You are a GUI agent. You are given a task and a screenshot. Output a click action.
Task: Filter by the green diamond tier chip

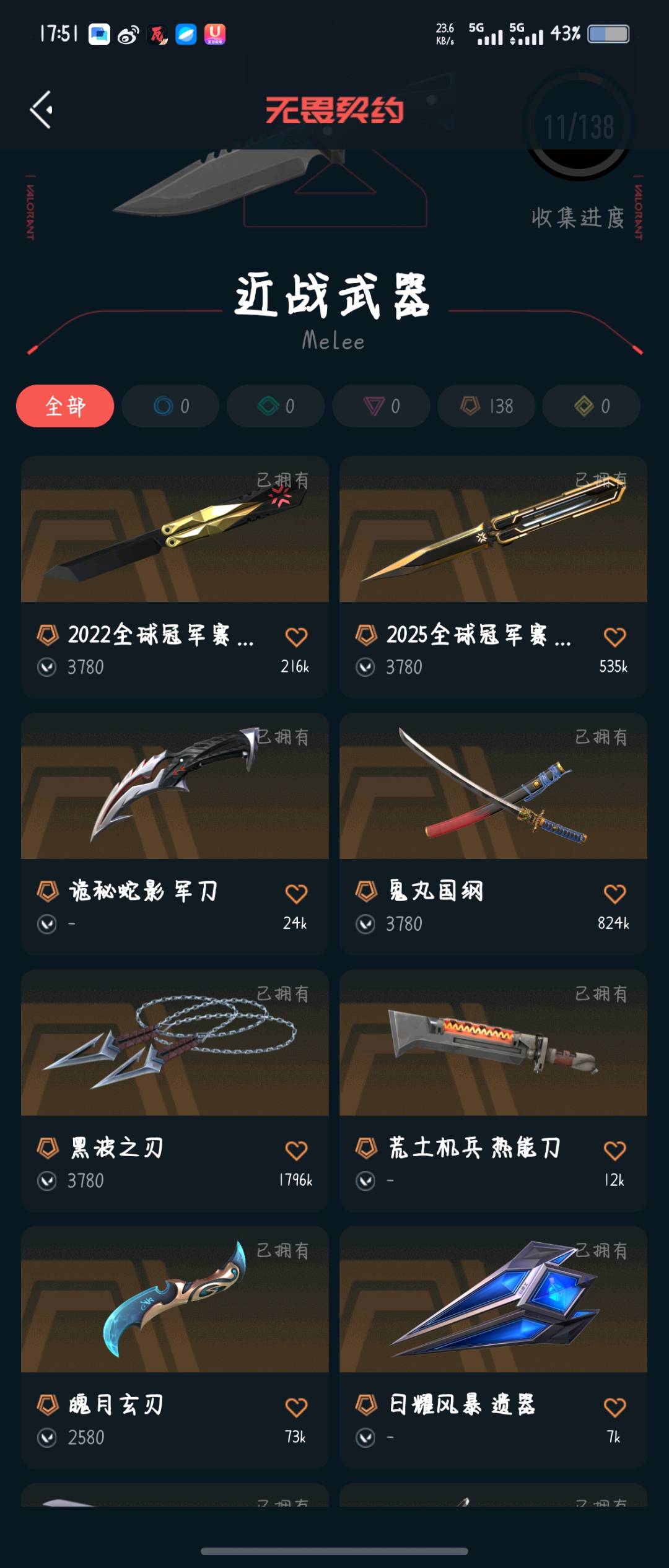point(276,406)
